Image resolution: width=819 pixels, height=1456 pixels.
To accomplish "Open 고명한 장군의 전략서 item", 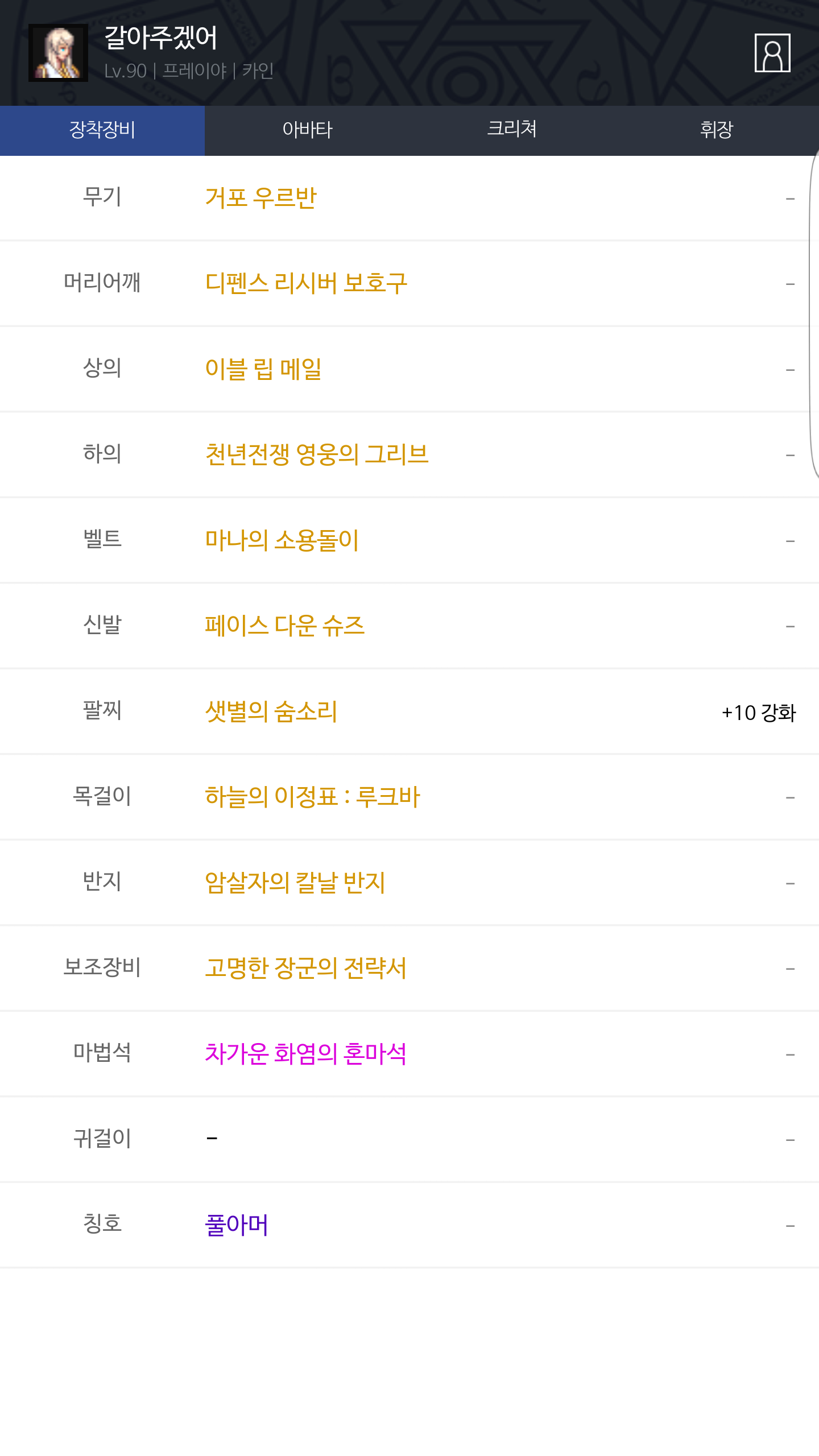I will click(x=306, y=968).
